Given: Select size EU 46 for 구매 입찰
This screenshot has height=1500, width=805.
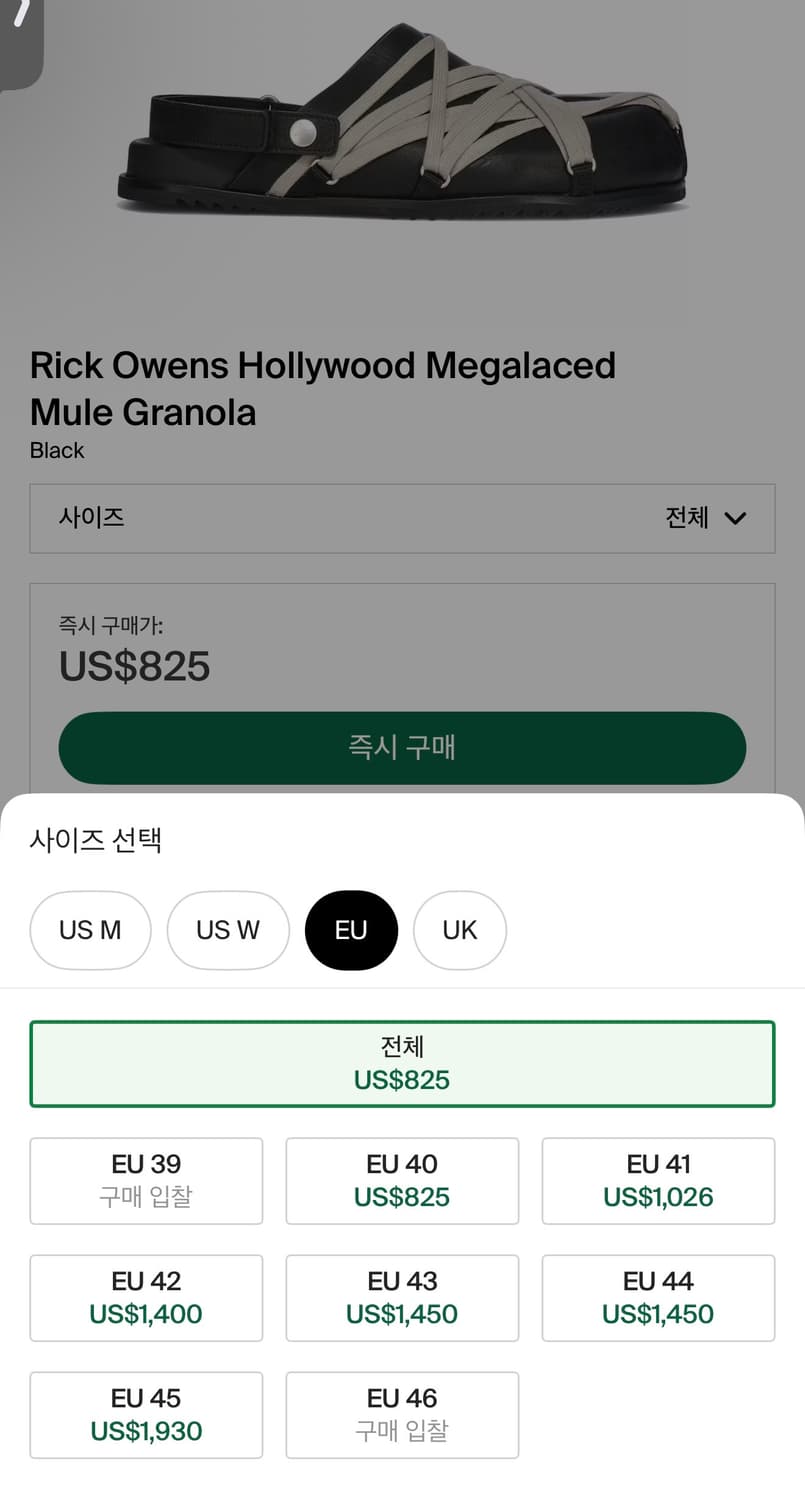Looking at the screenshot, I should tap(402, 1414).
